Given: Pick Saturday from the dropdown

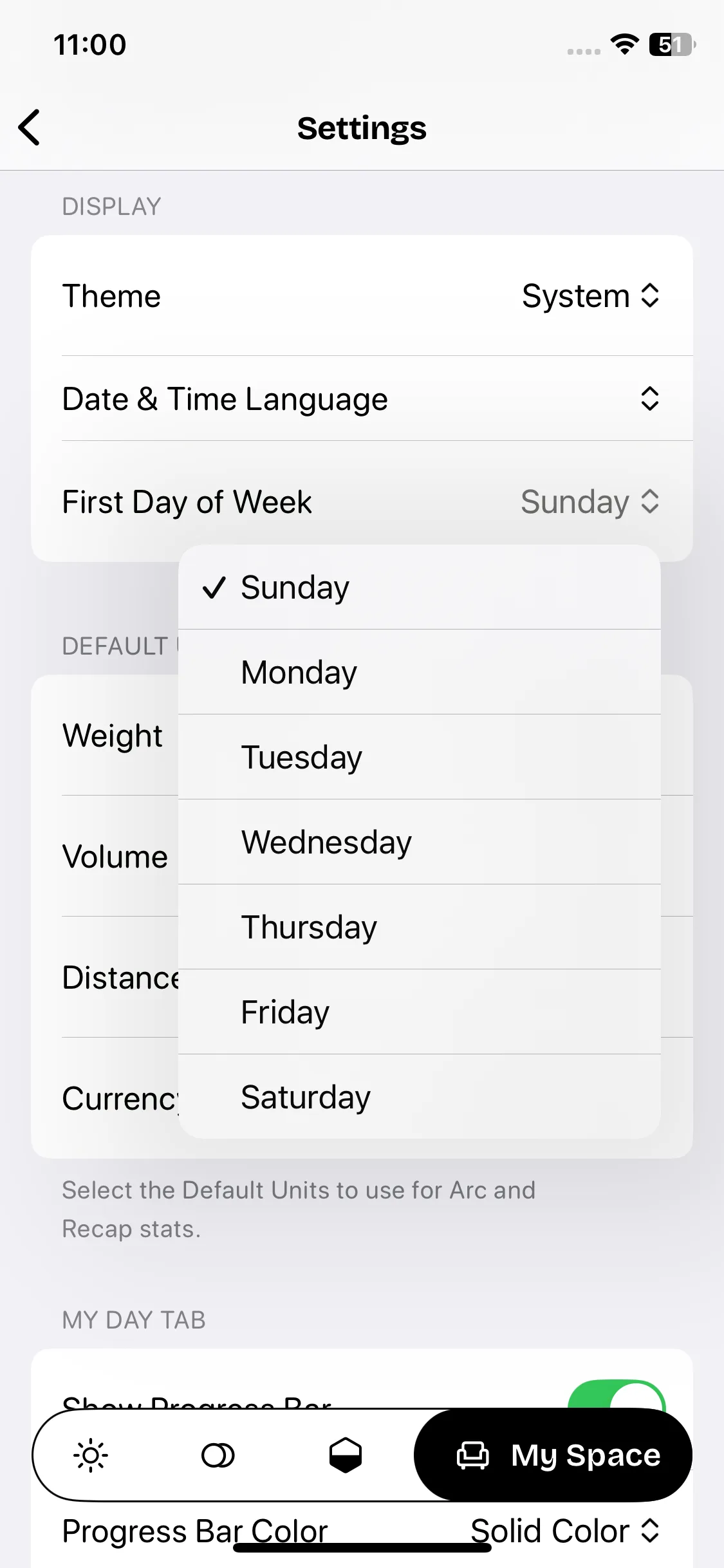Looking at the screenshot, I should [418, 1097].
